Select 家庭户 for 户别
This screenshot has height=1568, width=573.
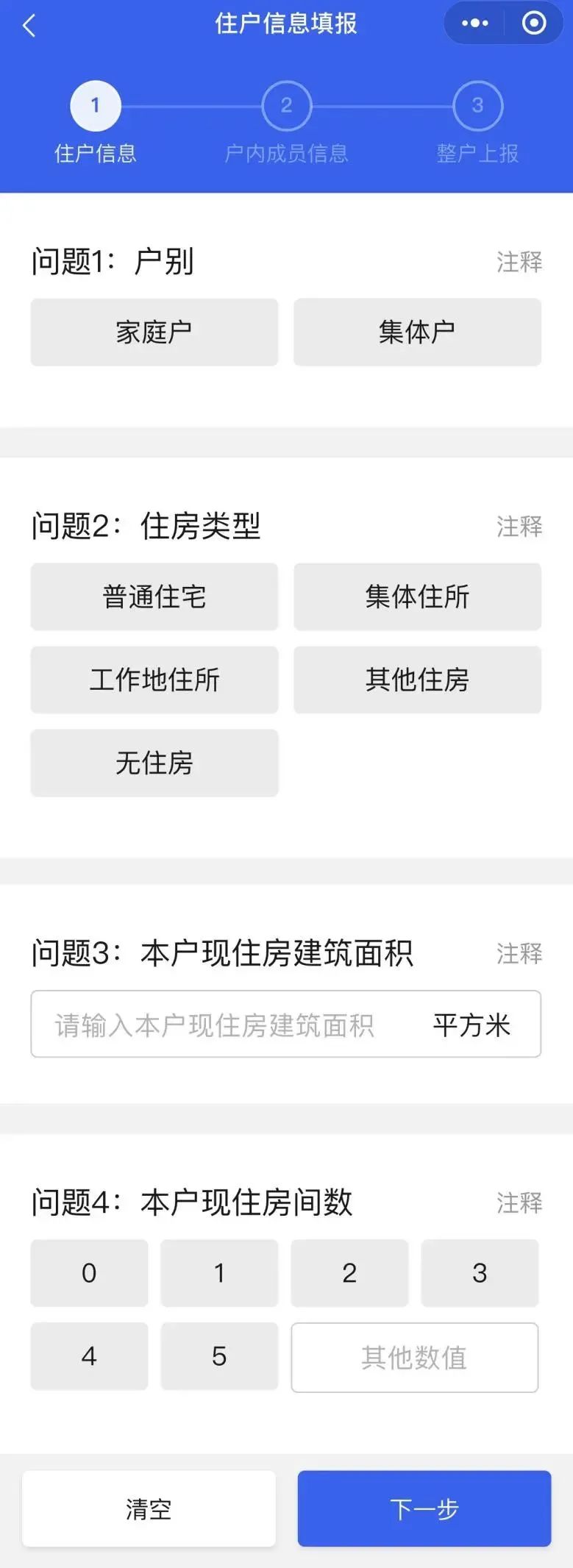(x=154, y=332)
